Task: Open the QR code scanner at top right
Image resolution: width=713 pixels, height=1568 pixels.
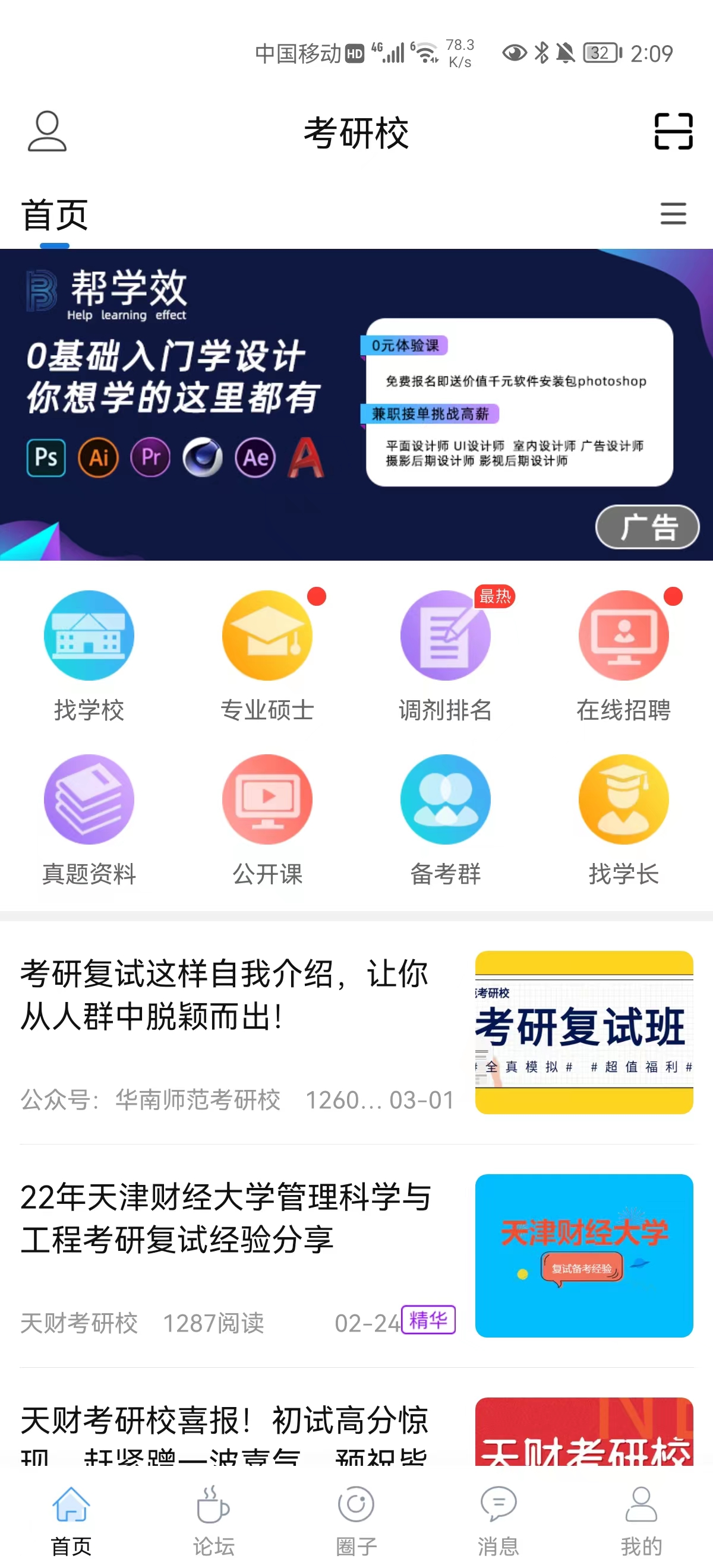Action: pos(673,129)
